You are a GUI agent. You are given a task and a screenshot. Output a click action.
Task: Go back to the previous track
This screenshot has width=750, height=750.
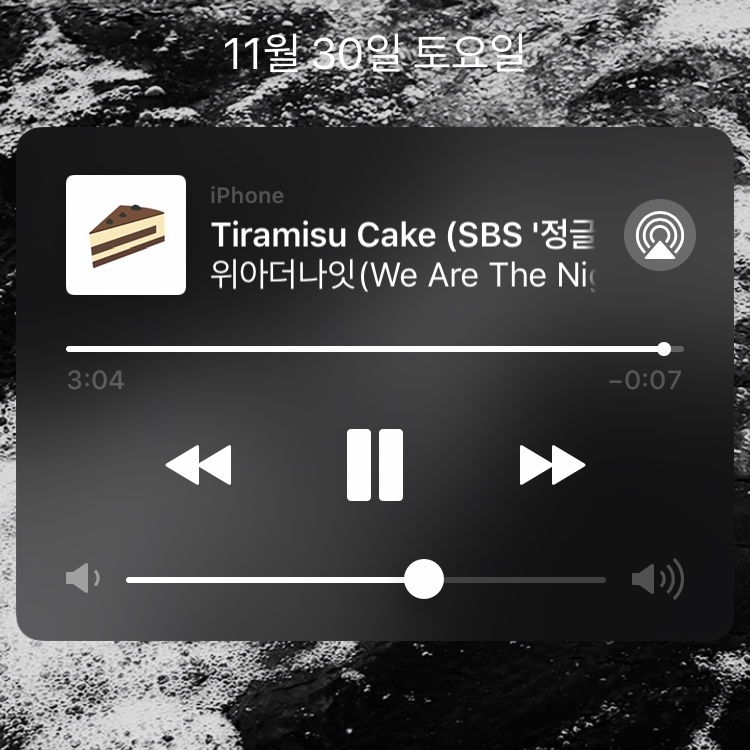tap(198, 465)
